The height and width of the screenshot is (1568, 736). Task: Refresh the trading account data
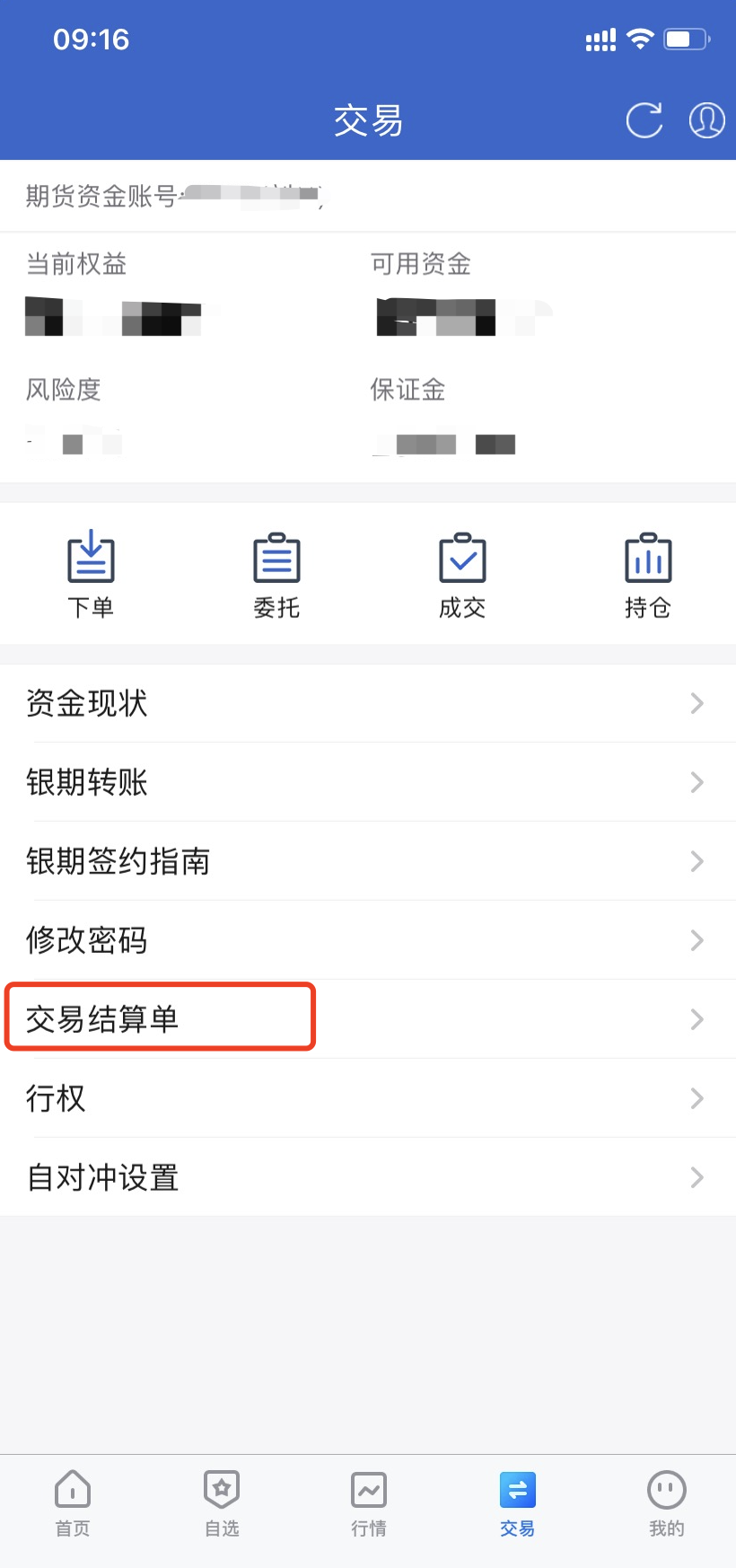[644, 120]
